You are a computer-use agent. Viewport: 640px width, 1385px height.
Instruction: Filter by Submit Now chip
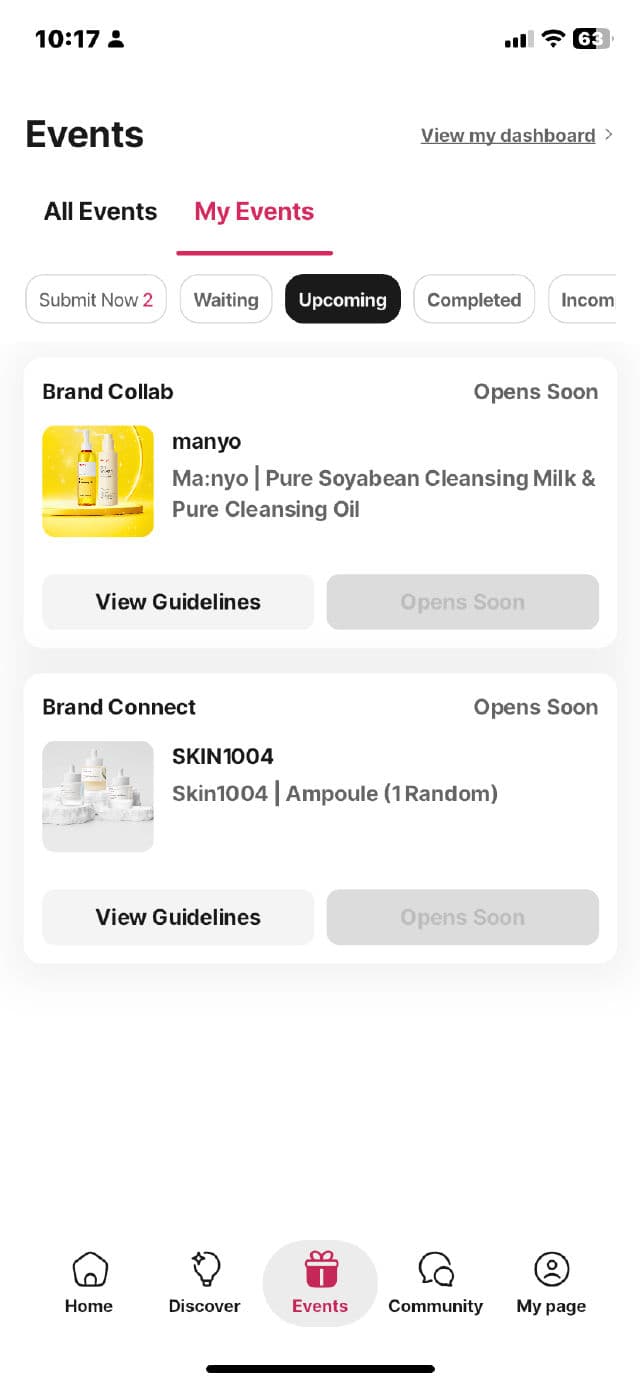click(96, 300)
